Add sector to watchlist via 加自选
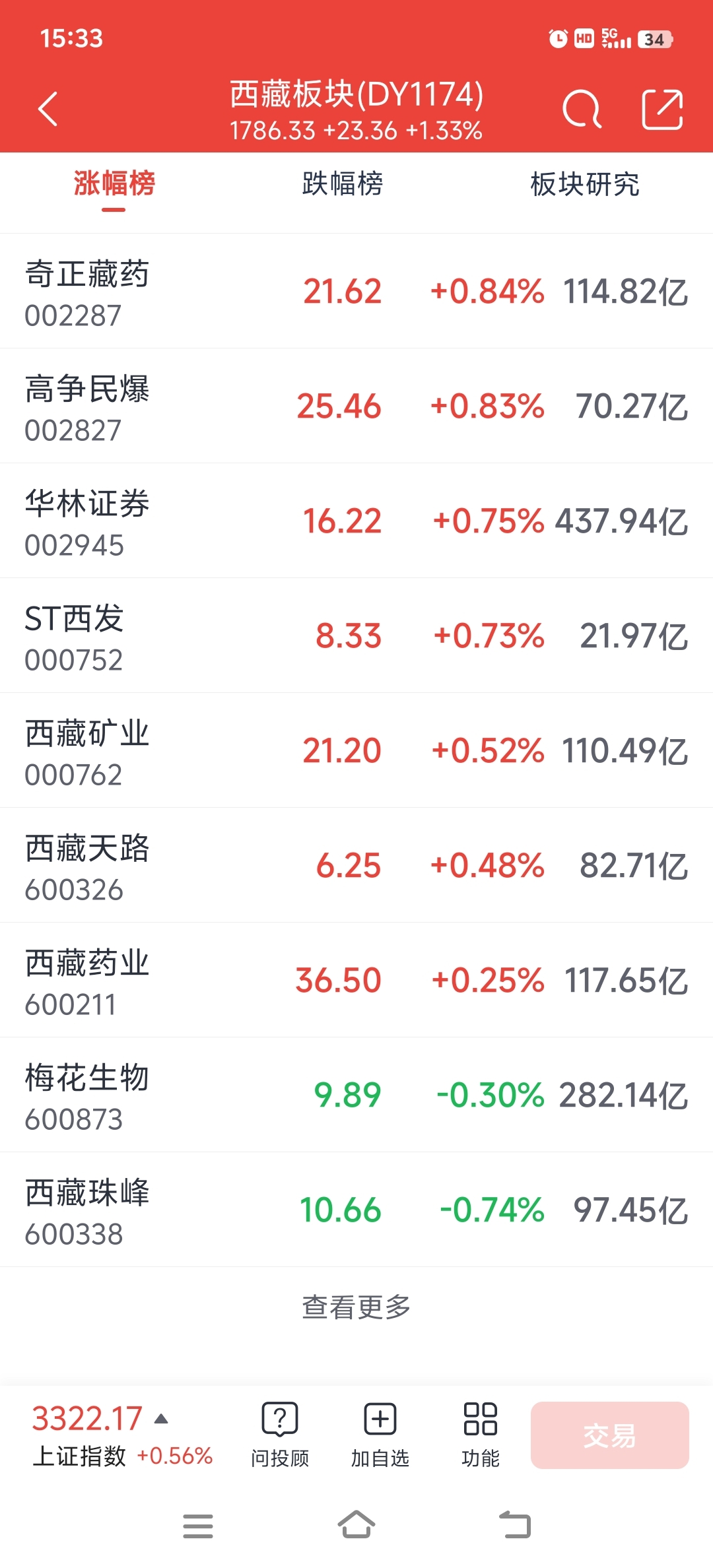The width and height of the screenshot is (713, 1568). tap(380, 1433)
